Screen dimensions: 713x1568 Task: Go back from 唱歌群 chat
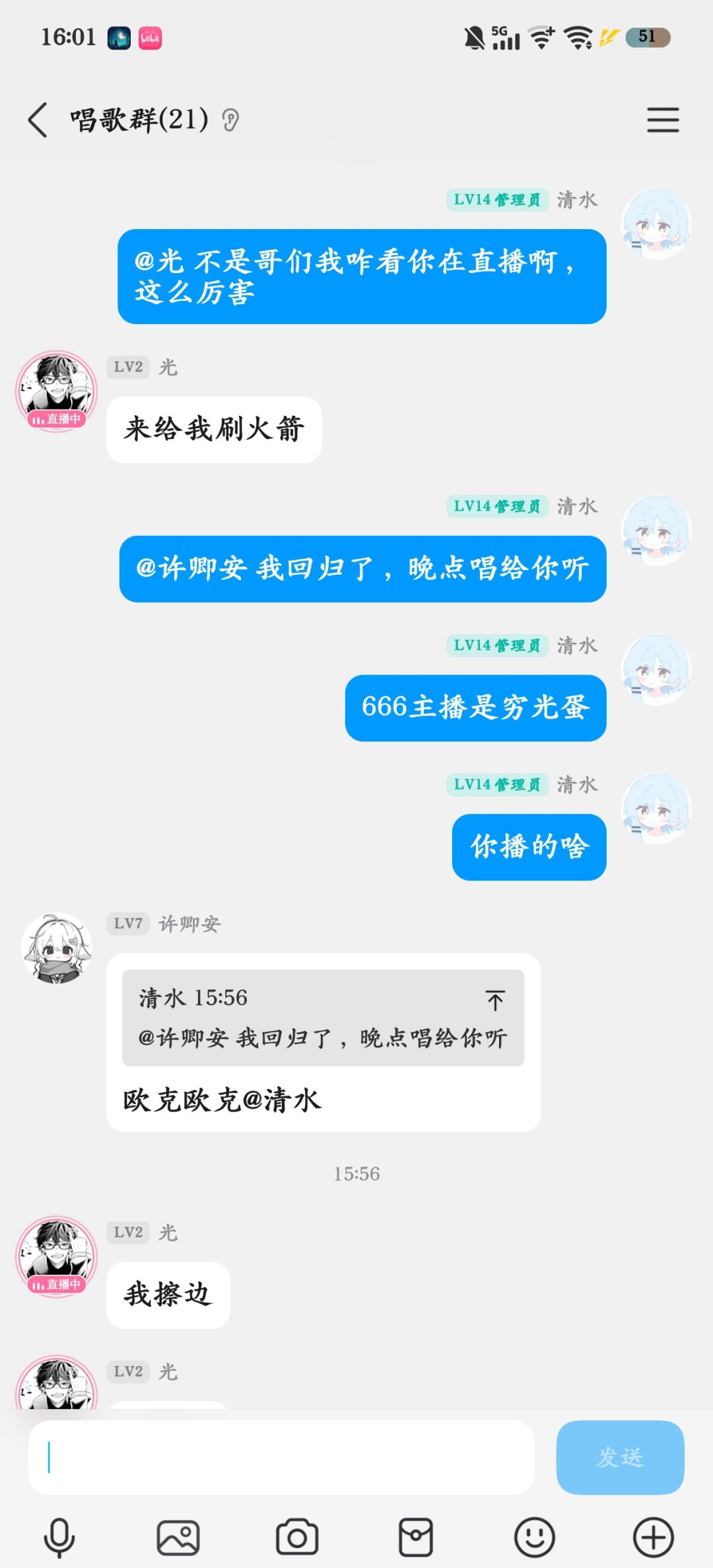[x=38, y=120]
